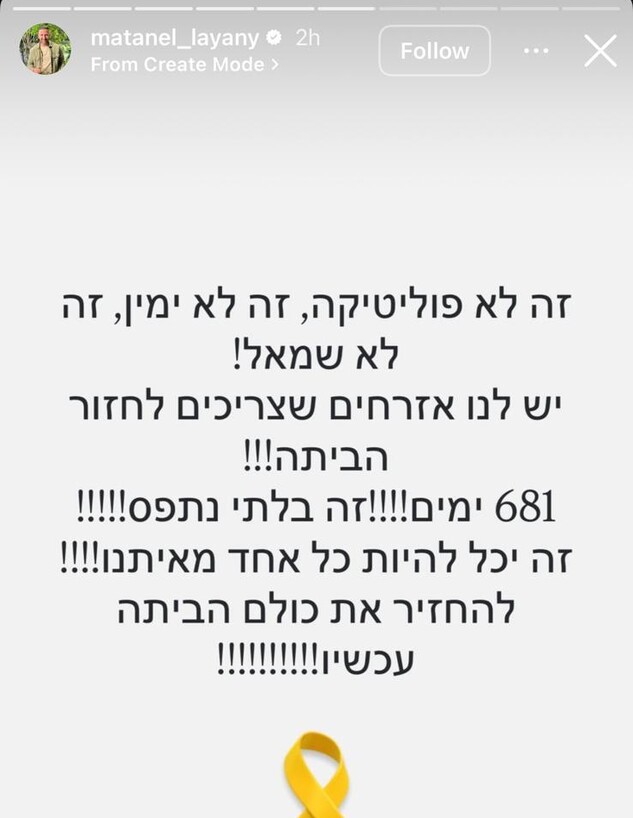Viewport: 633px width, 818px height.
Task: Tap the From Create Mode link
Action: click(x=184, y=65)
